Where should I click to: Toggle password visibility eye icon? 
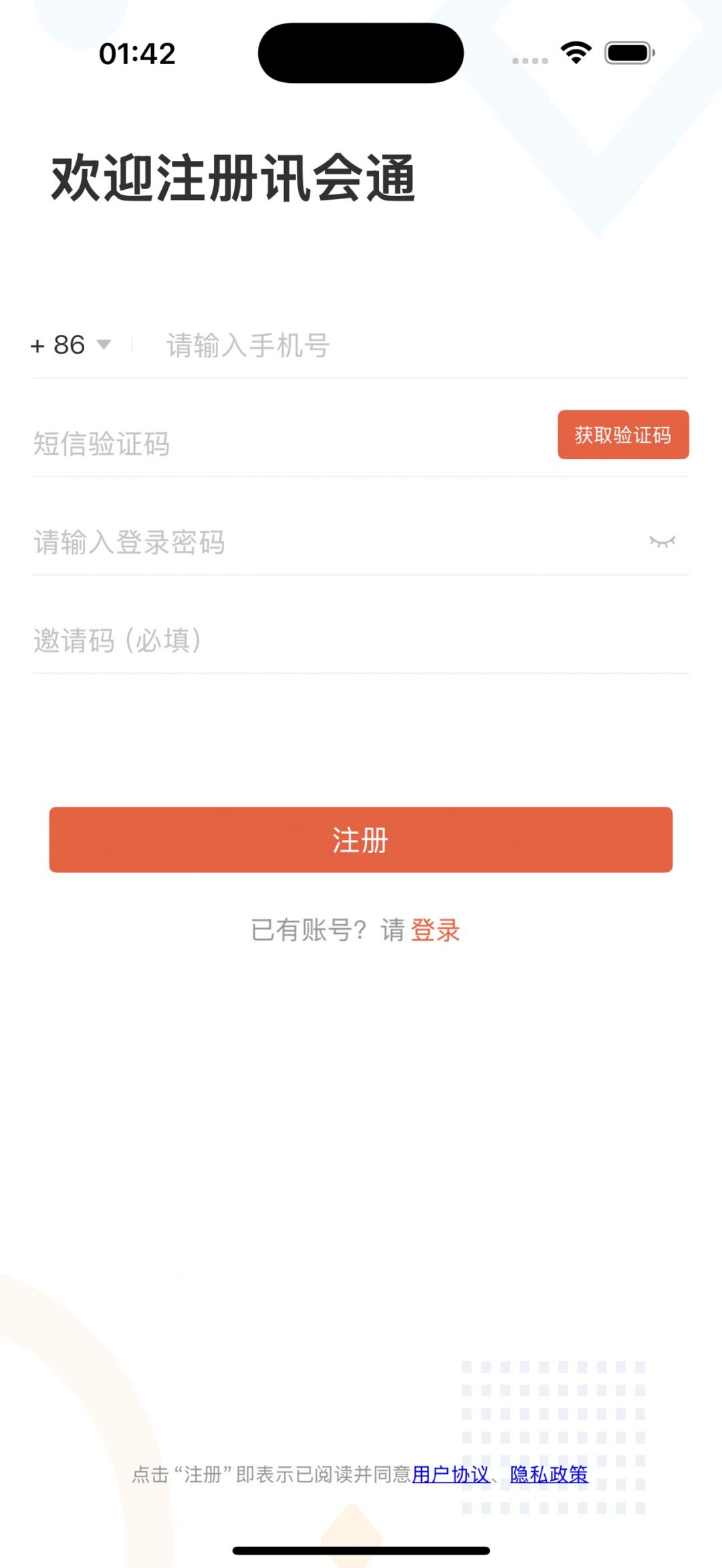[x=662, y=541]
